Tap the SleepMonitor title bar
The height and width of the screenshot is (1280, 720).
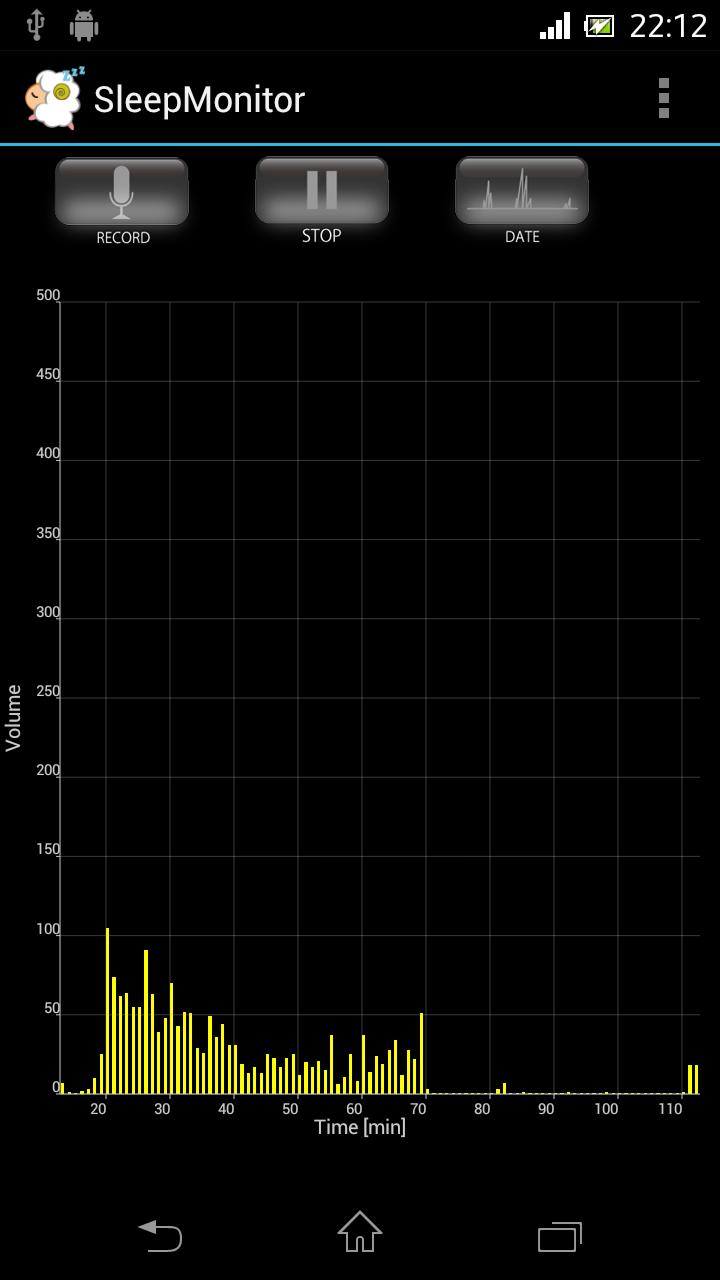tap(200, 98)
